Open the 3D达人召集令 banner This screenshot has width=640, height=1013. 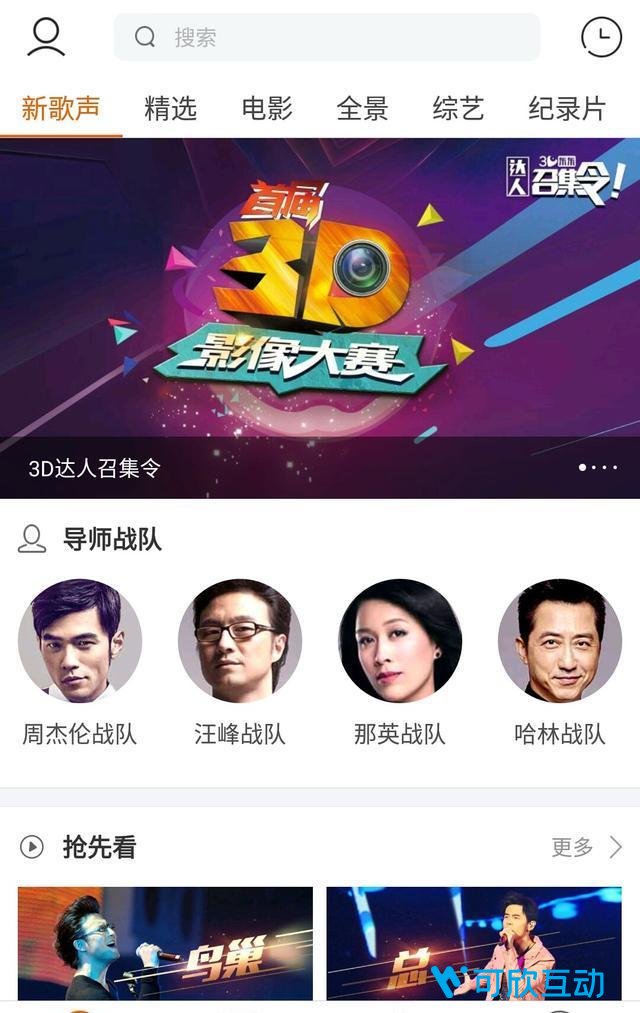click(320, 316)
